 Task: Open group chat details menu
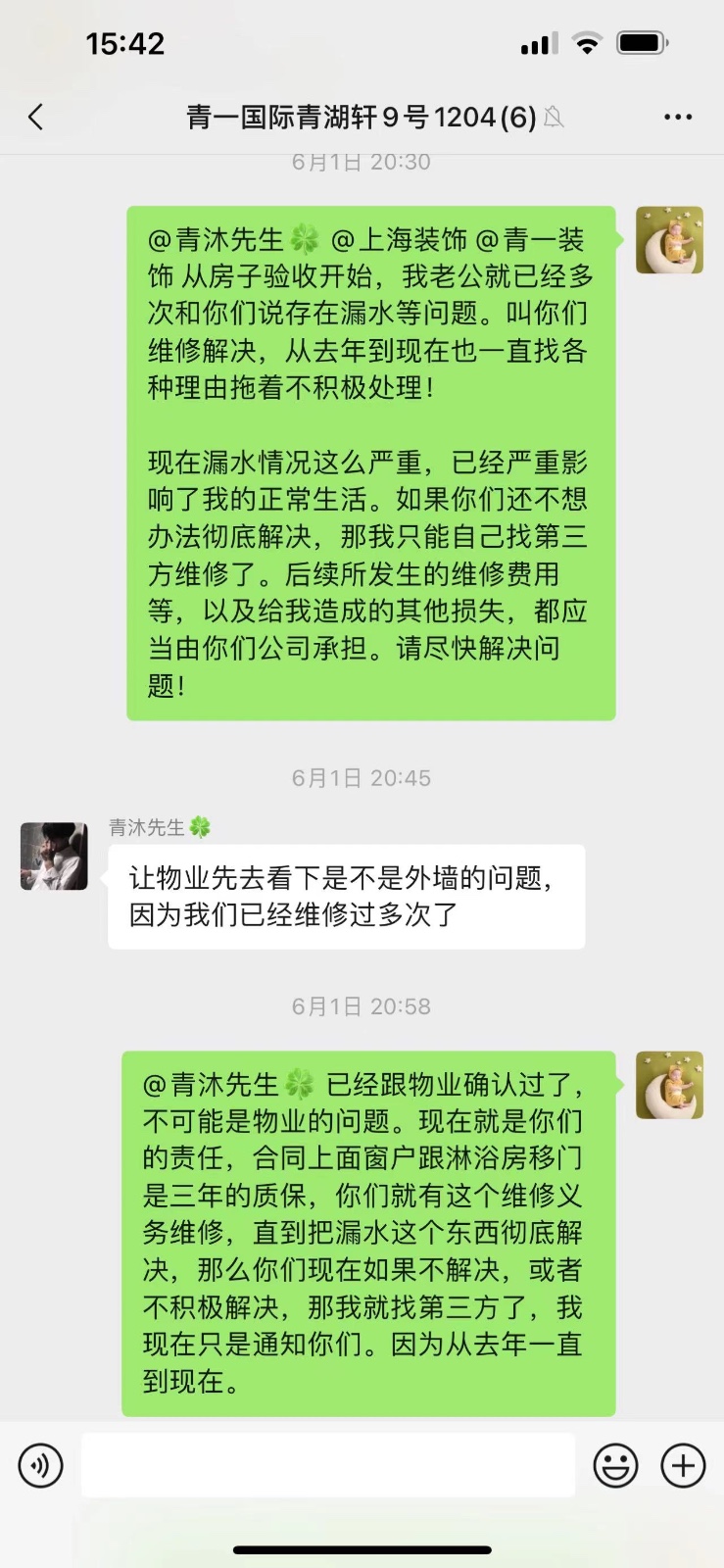[678, 118]
